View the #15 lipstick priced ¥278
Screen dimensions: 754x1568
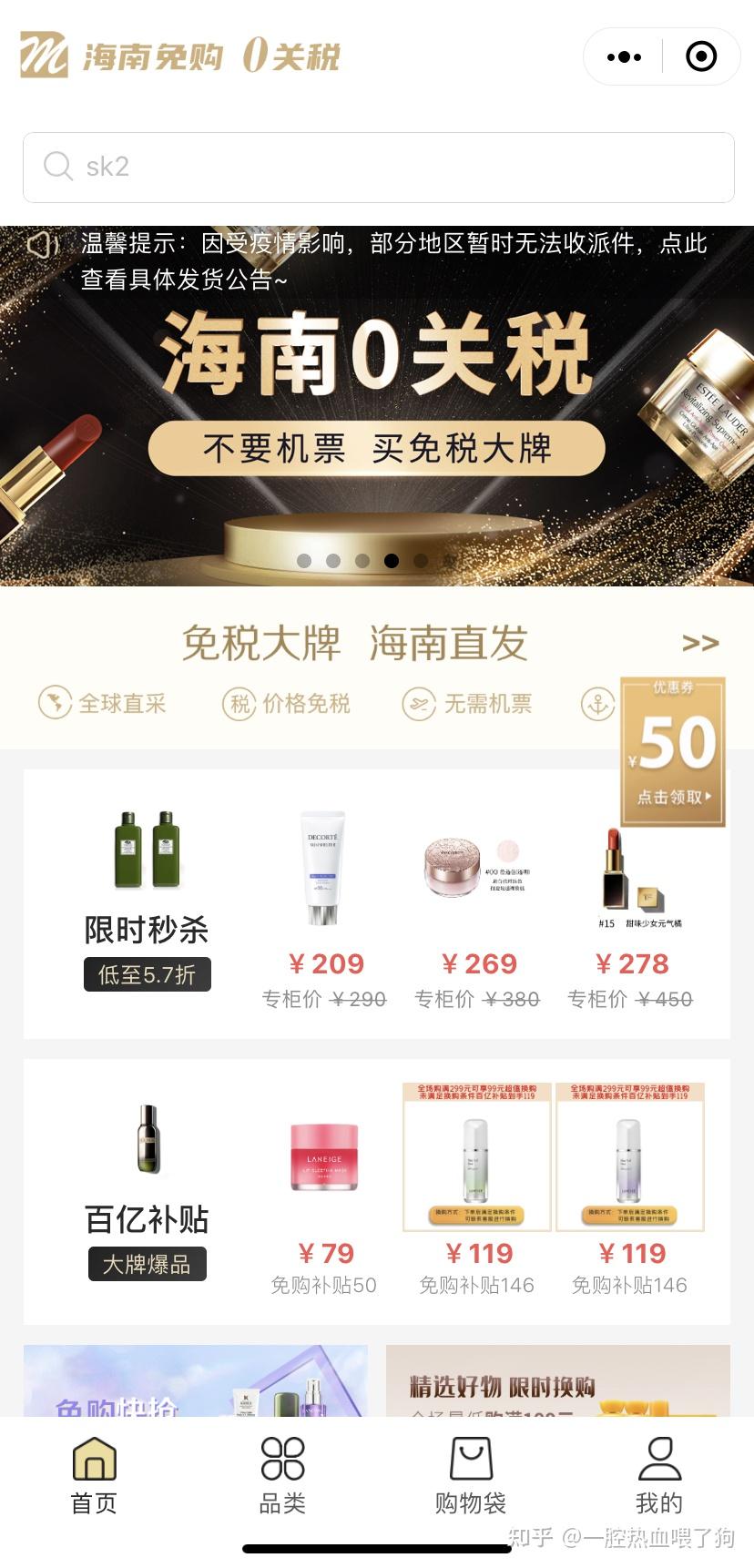coord(630,906)
